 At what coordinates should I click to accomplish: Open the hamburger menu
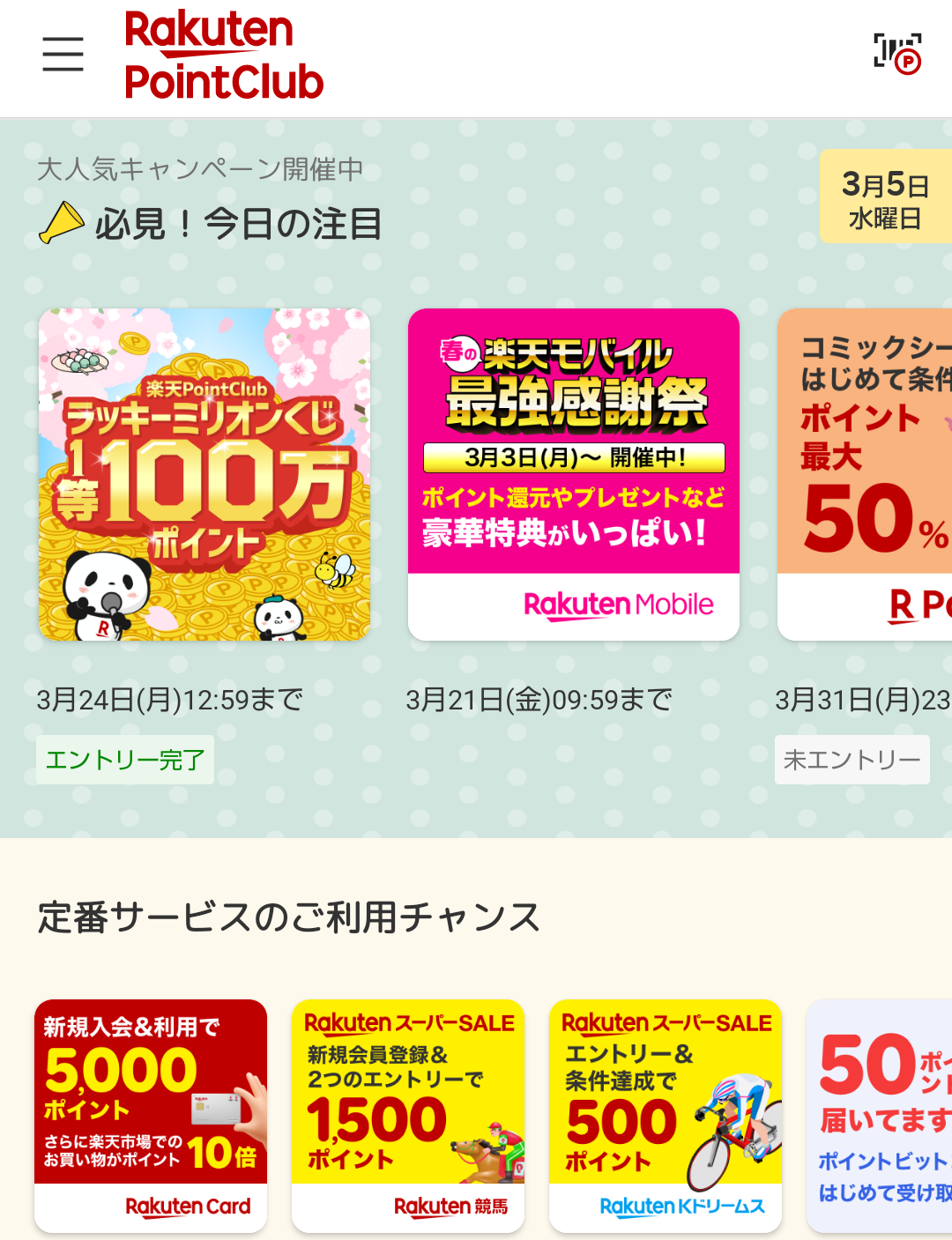[x=63, y=55]
